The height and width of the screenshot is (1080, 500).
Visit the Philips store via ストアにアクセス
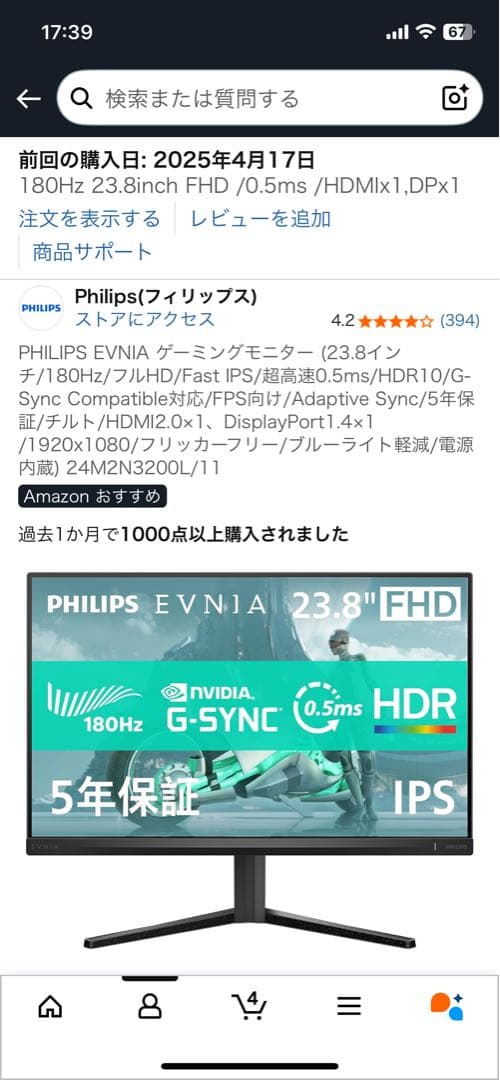145,320
